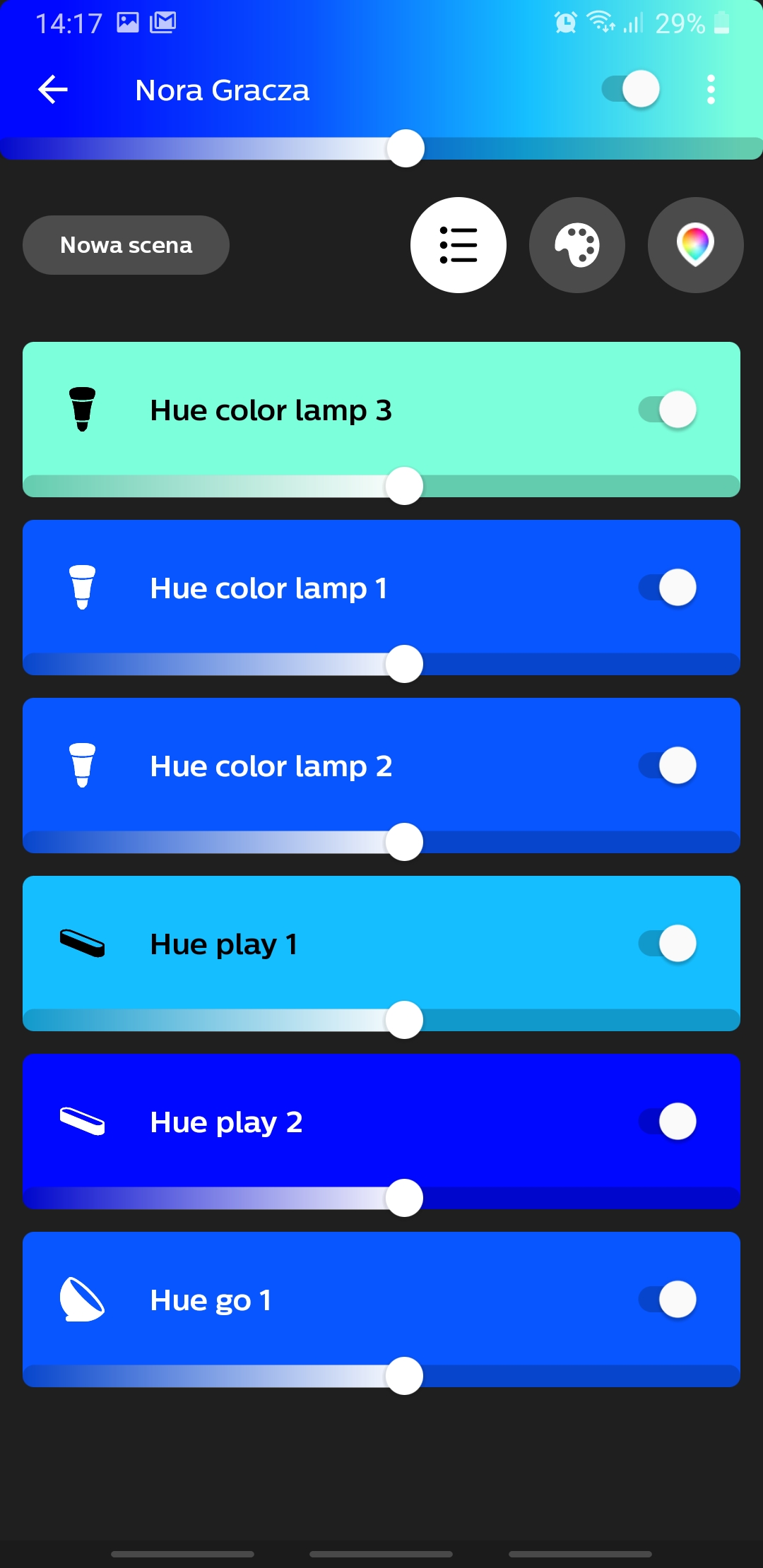Open the color picker pin tab
This screenshot has width=763, height=1568.
point(695,245)
